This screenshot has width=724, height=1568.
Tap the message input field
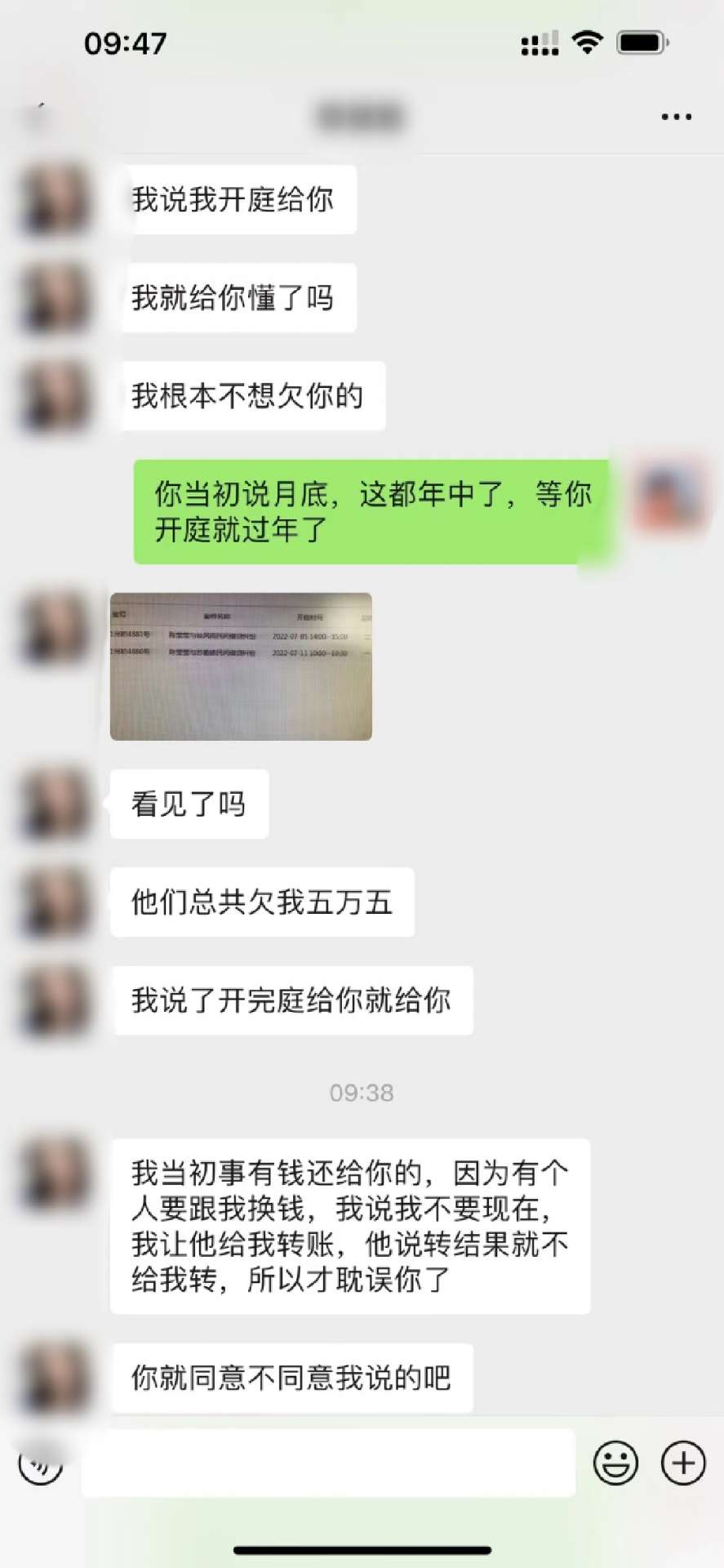pos(328,1463)
